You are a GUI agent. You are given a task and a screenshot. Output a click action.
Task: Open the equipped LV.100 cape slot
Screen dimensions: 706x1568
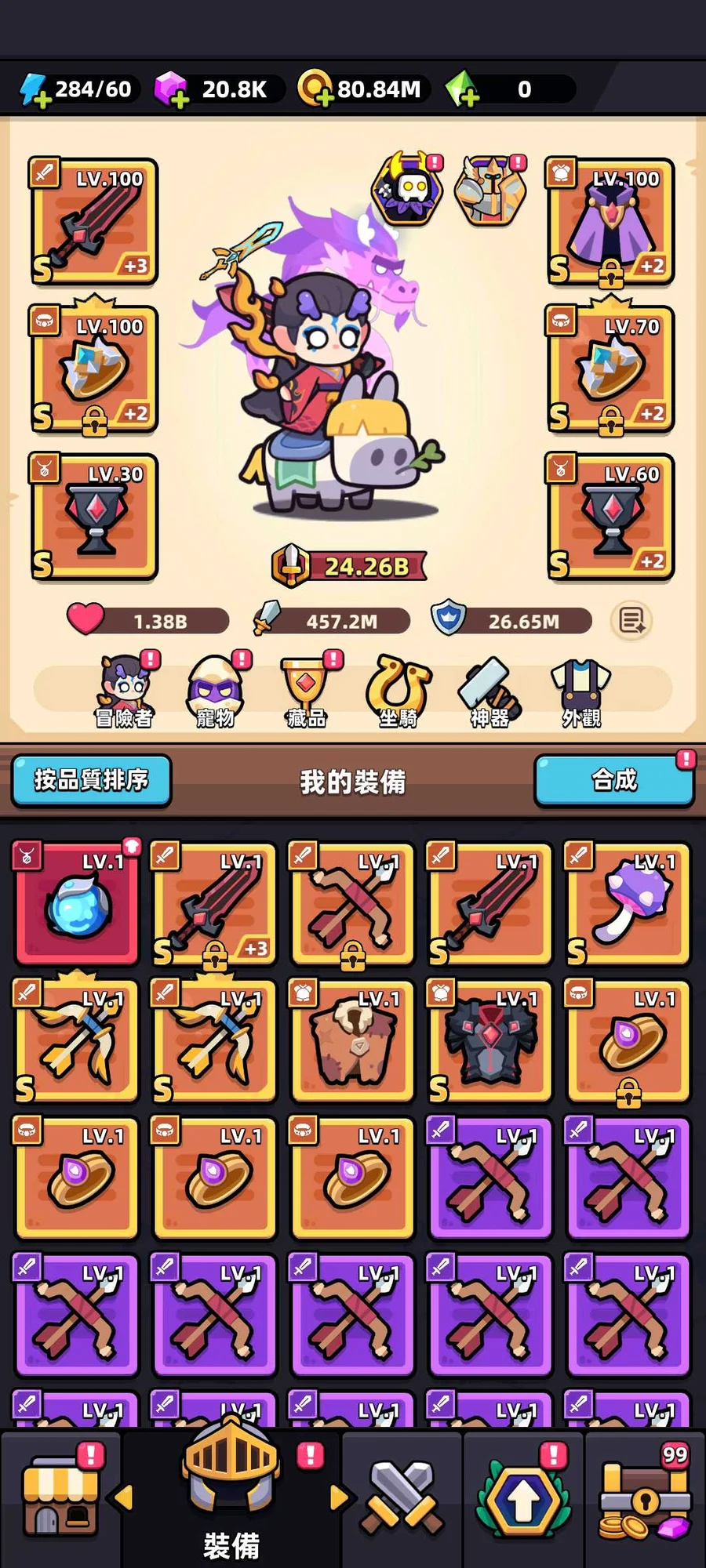tap(610, 222)
